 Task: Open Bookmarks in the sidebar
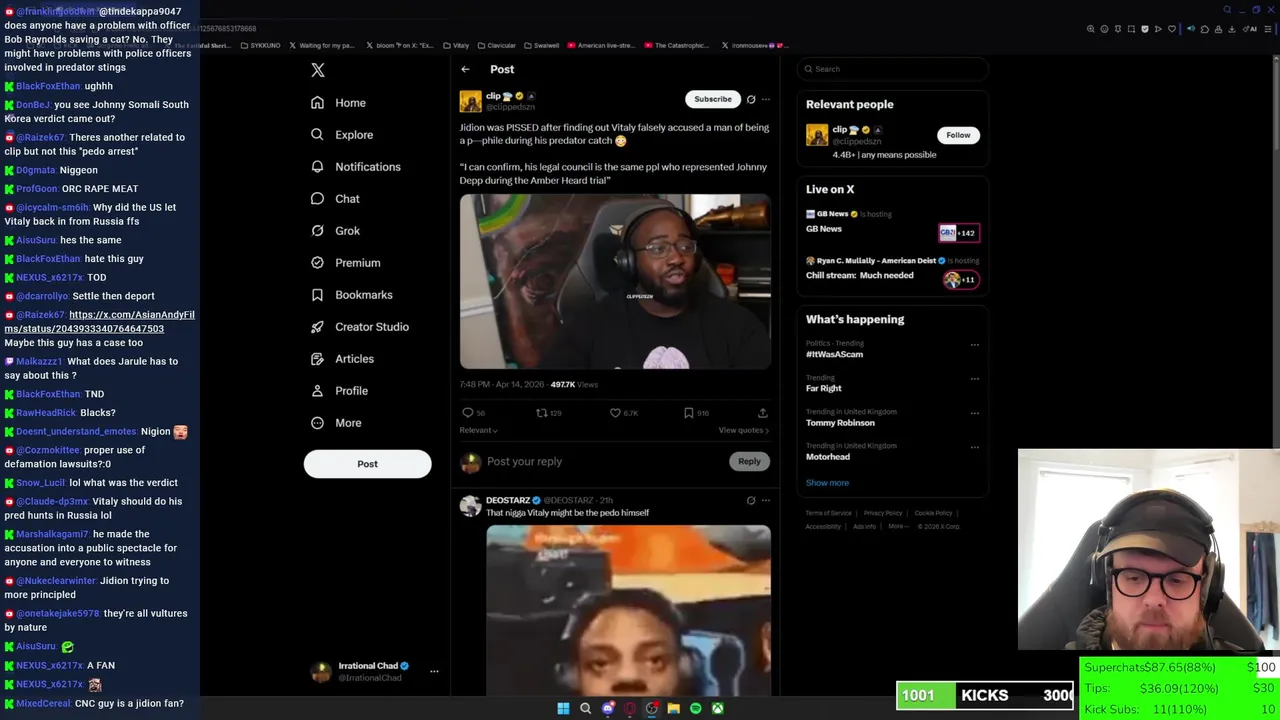[363, 295]
